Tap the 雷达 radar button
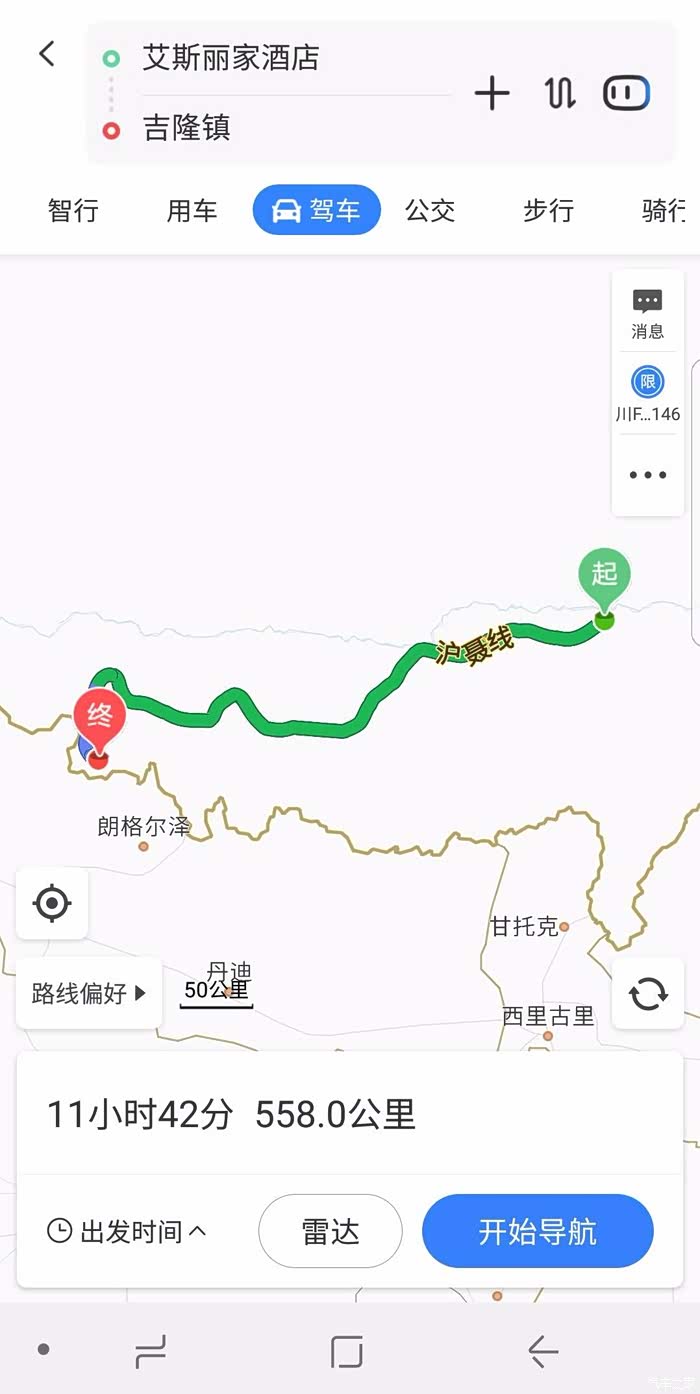The image size is (700, 1394). tap(330, 1231)
